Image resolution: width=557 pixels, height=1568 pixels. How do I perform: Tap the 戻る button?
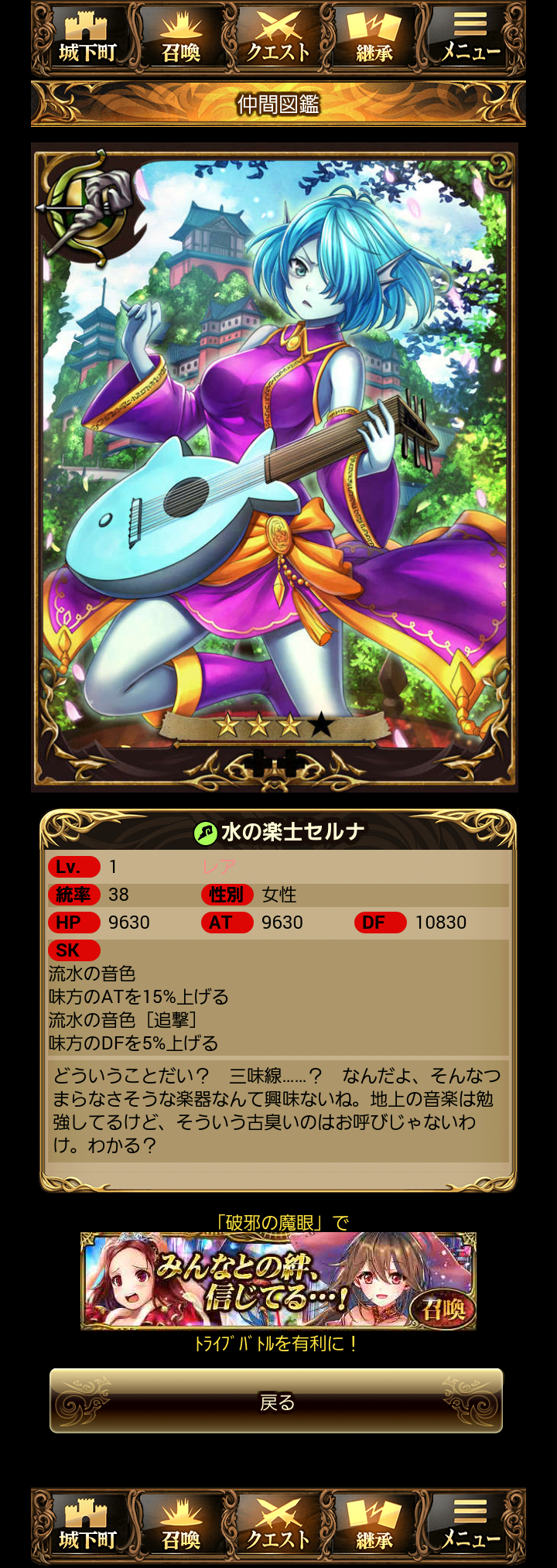[276, 1402]
